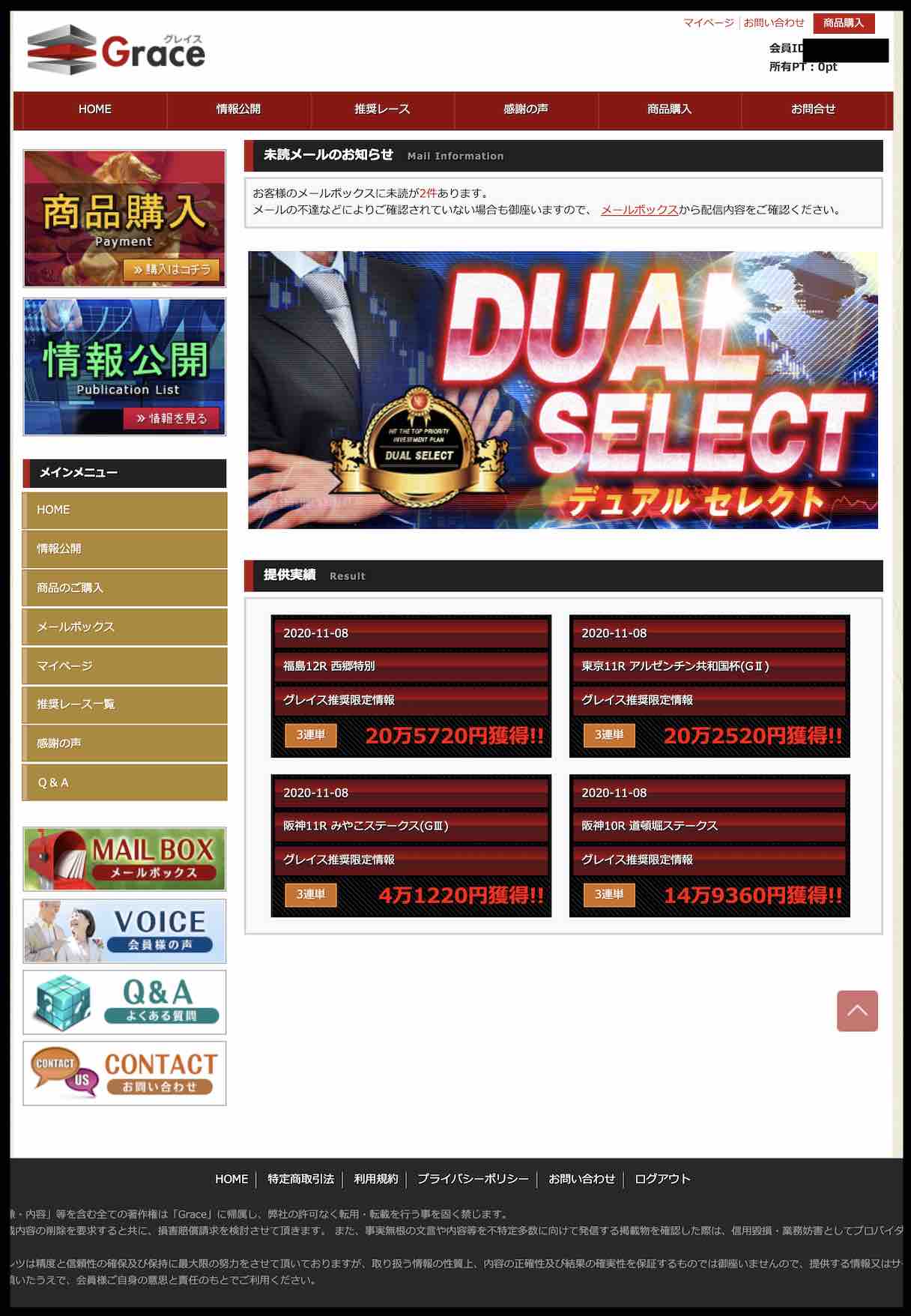Open 情報公開 in the top navigation bar
Screen dimensions: 911x1316
click(x=238, y=109)
